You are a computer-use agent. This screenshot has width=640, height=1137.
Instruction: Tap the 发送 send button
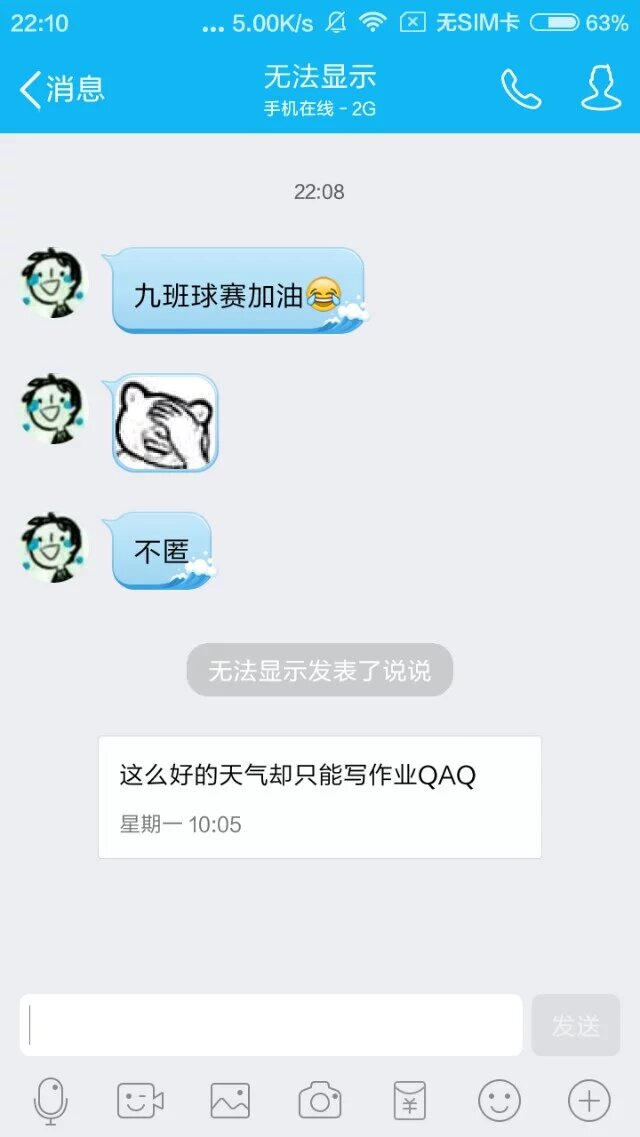pos(576,1025)
